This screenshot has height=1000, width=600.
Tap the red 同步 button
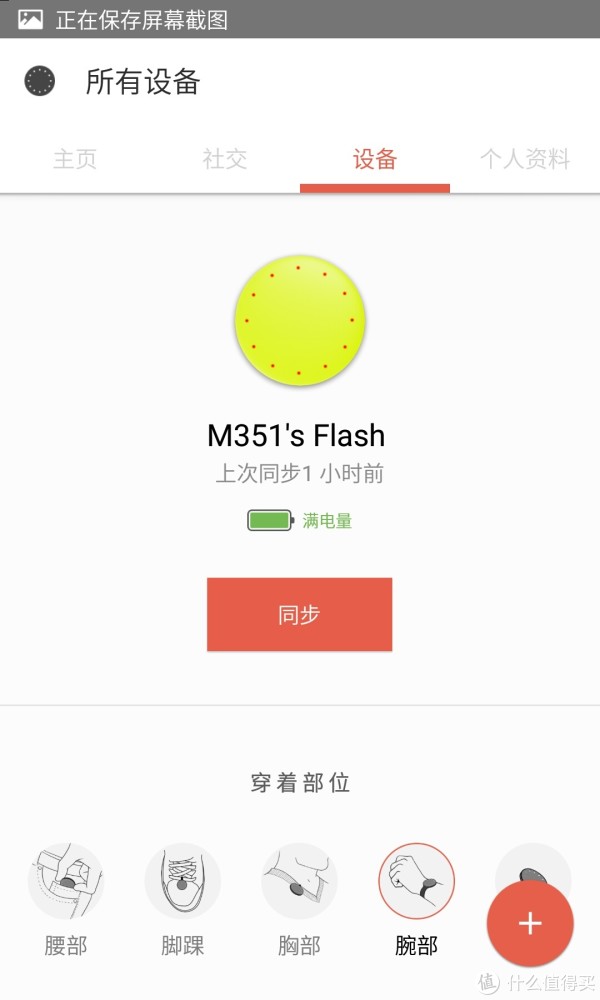pos(299,614)
